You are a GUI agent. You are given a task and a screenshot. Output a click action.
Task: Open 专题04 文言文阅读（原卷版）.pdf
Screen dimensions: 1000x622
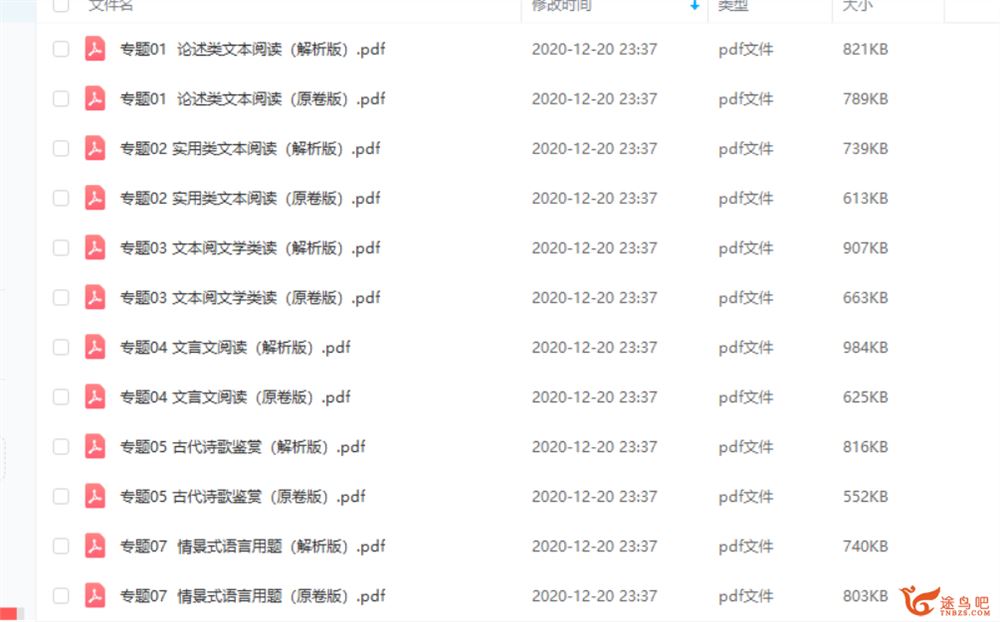click(x=235, y=397)
